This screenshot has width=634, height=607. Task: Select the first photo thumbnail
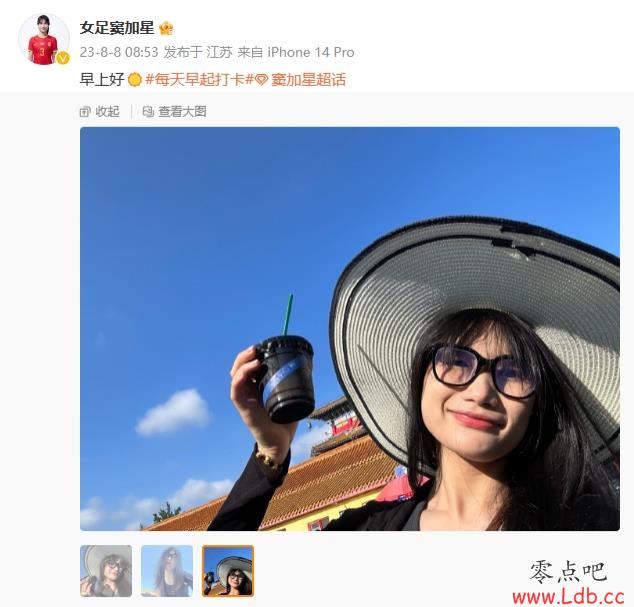106,571
